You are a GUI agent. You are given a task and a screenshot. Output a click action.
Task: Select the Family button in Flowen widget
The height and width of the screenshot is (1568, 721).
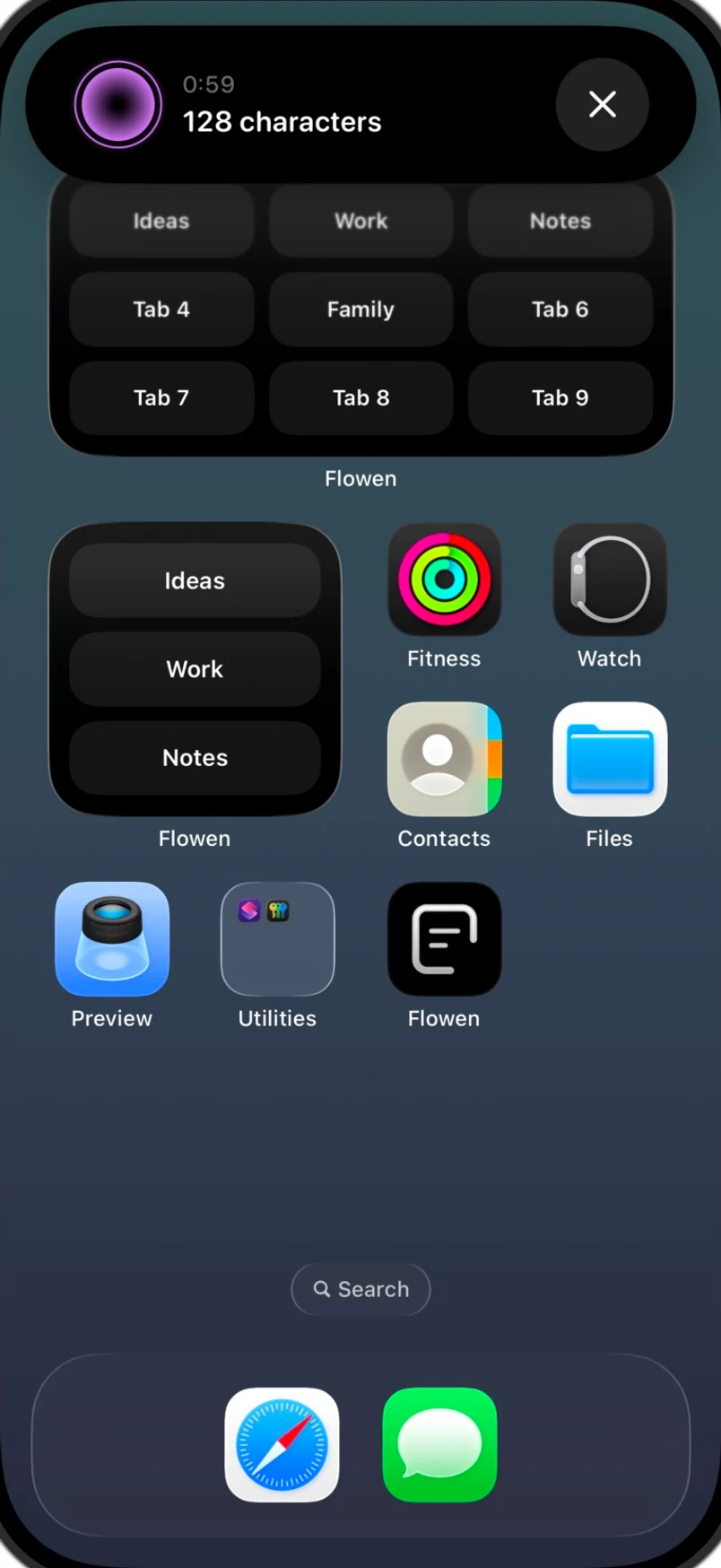point(360,309)
